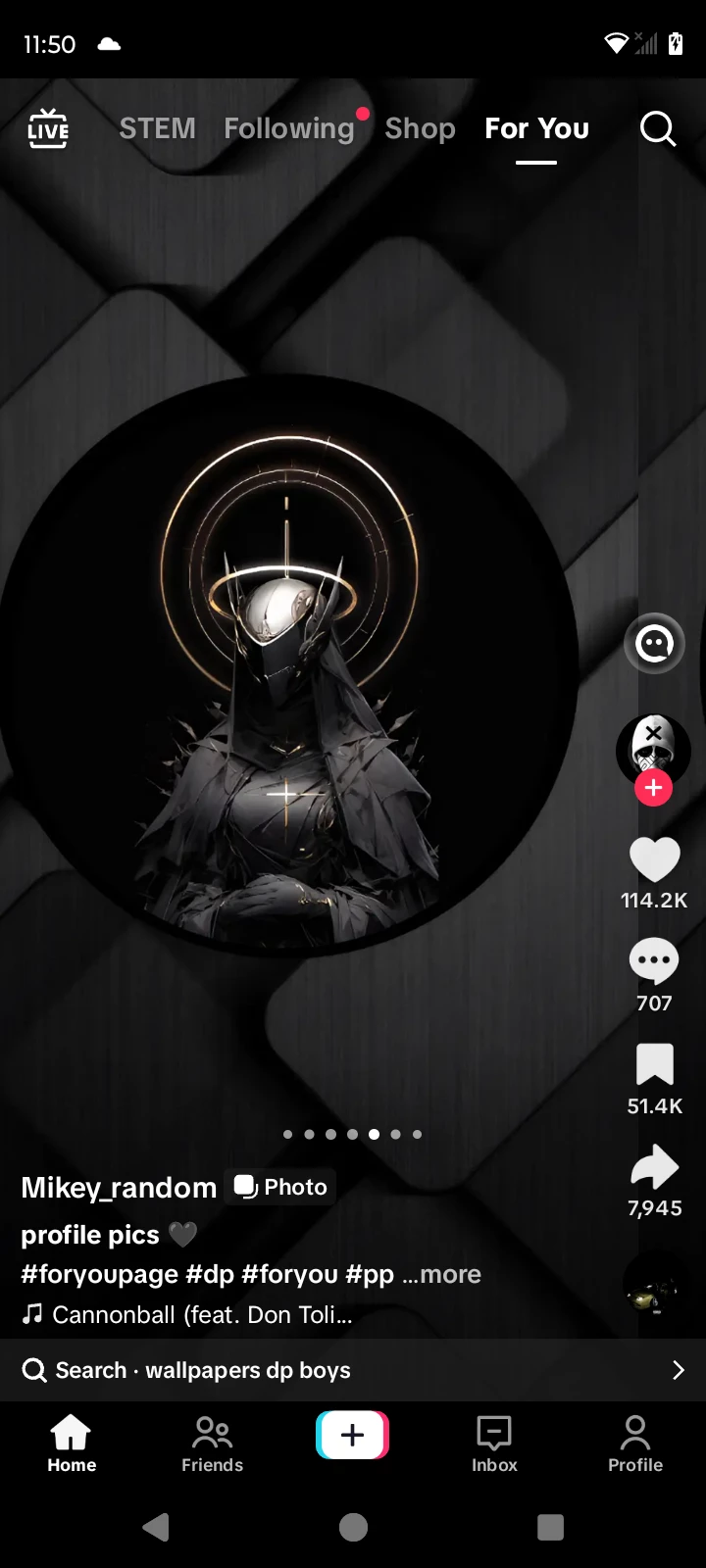Screen dimensions: 706x1568
Task: Like this photo post
Action: pyautogui.click(x=654, y=859)
